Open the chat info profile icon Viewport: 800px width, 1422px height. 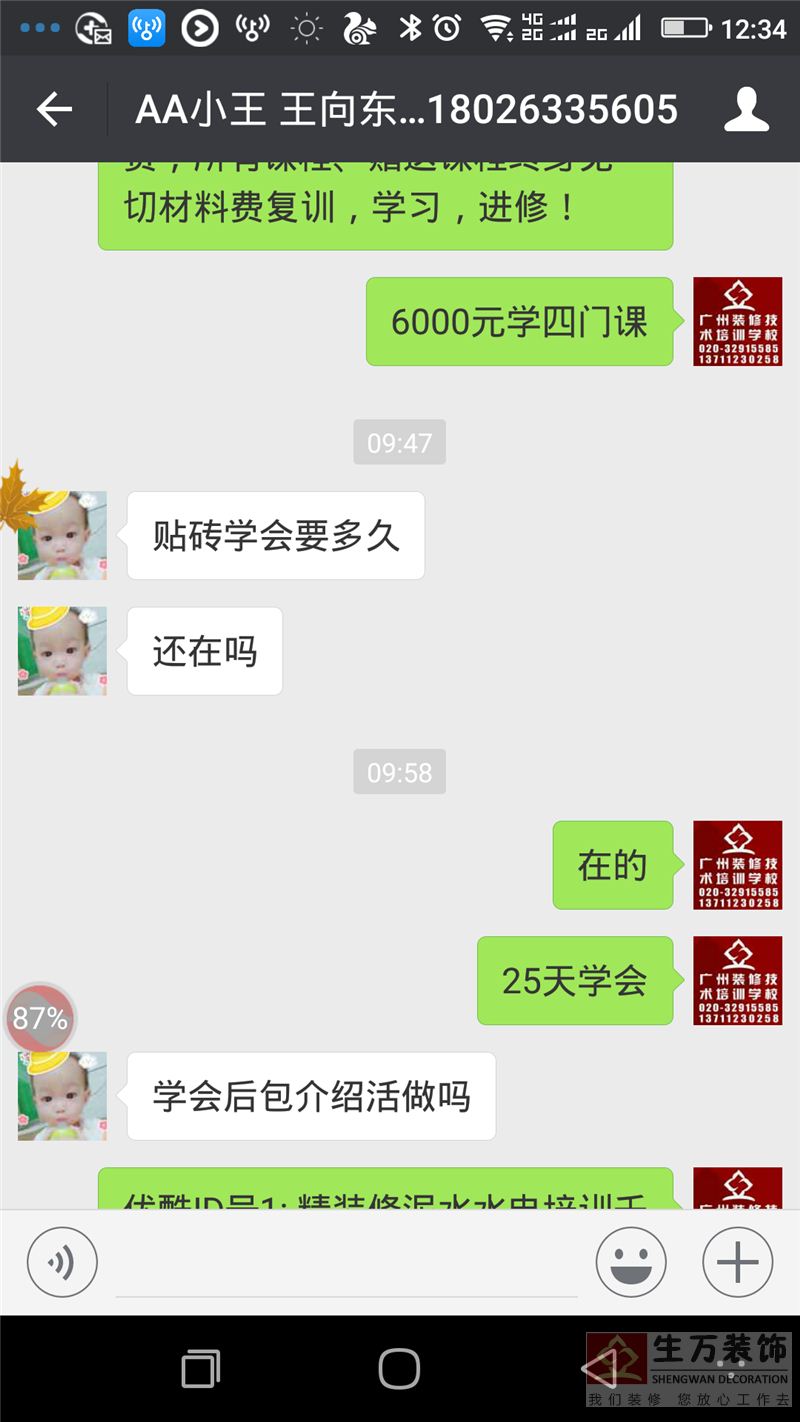pyautogui.click(x=746, y=109)
